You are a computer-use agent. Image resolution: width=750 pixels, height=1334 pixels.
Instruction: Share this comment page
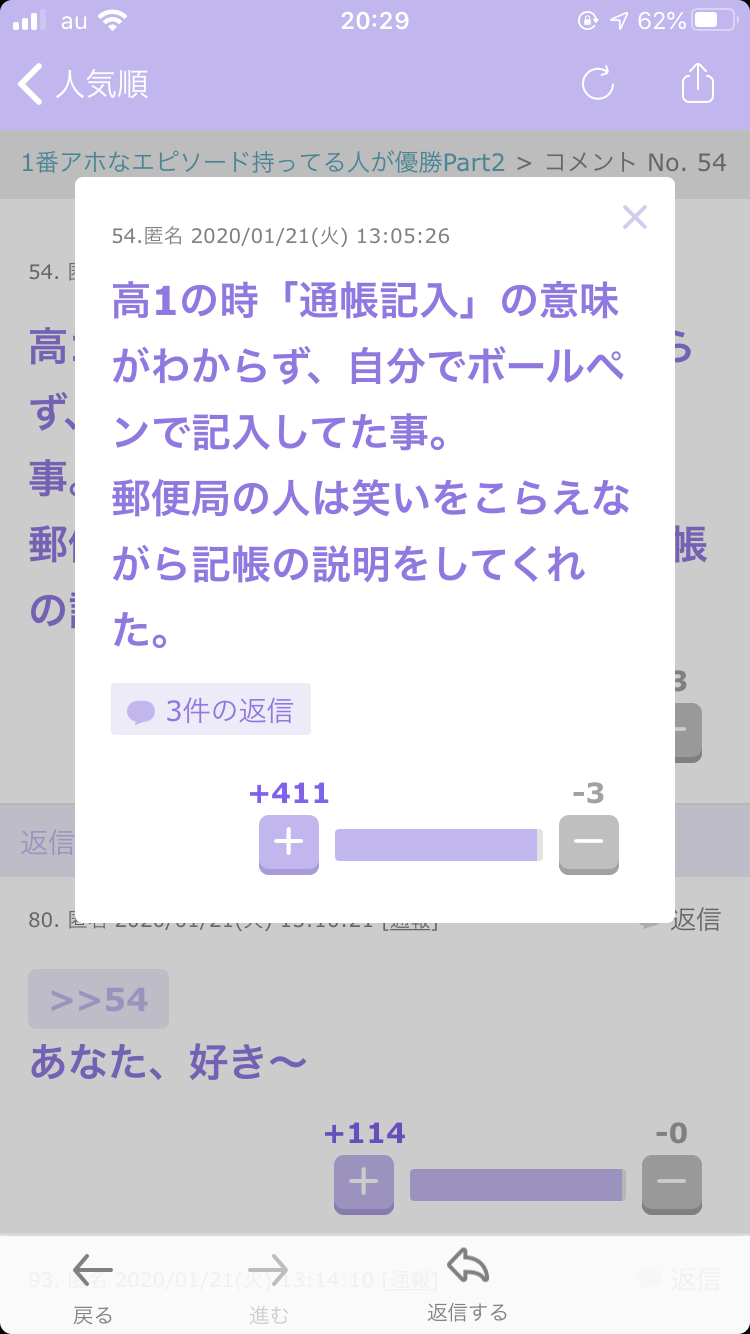click(x=698, y=84)
